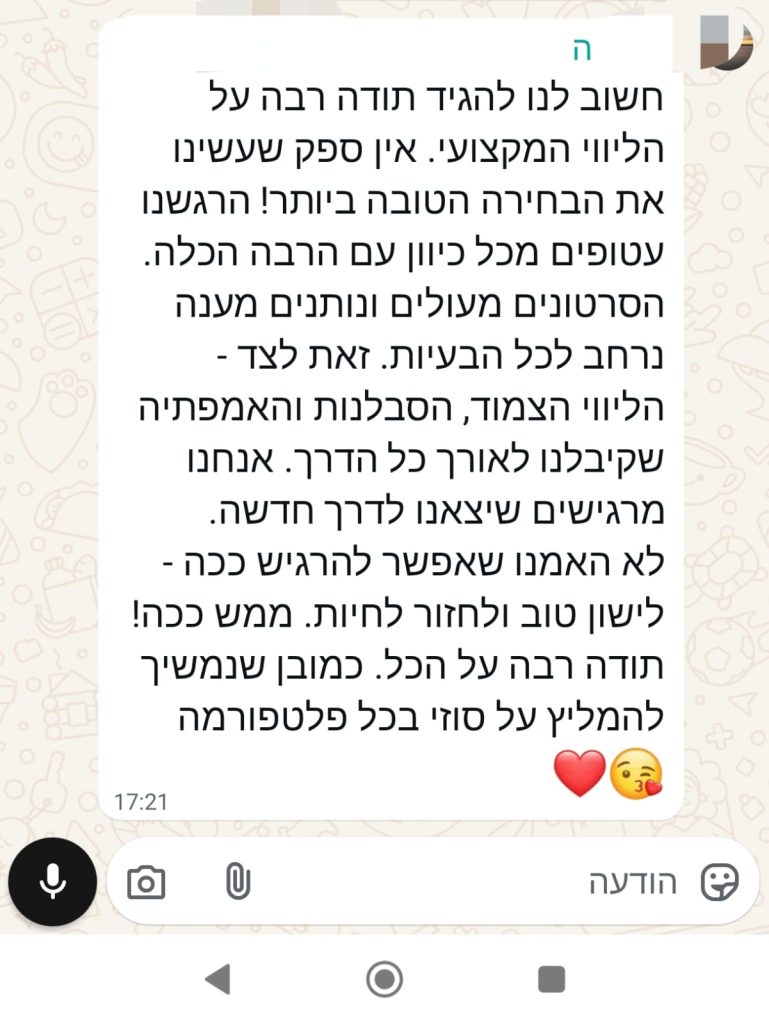Open the camera to take a photo
Image resolution: width=769 pixels, height=1024 pixels.
[147, 882]
